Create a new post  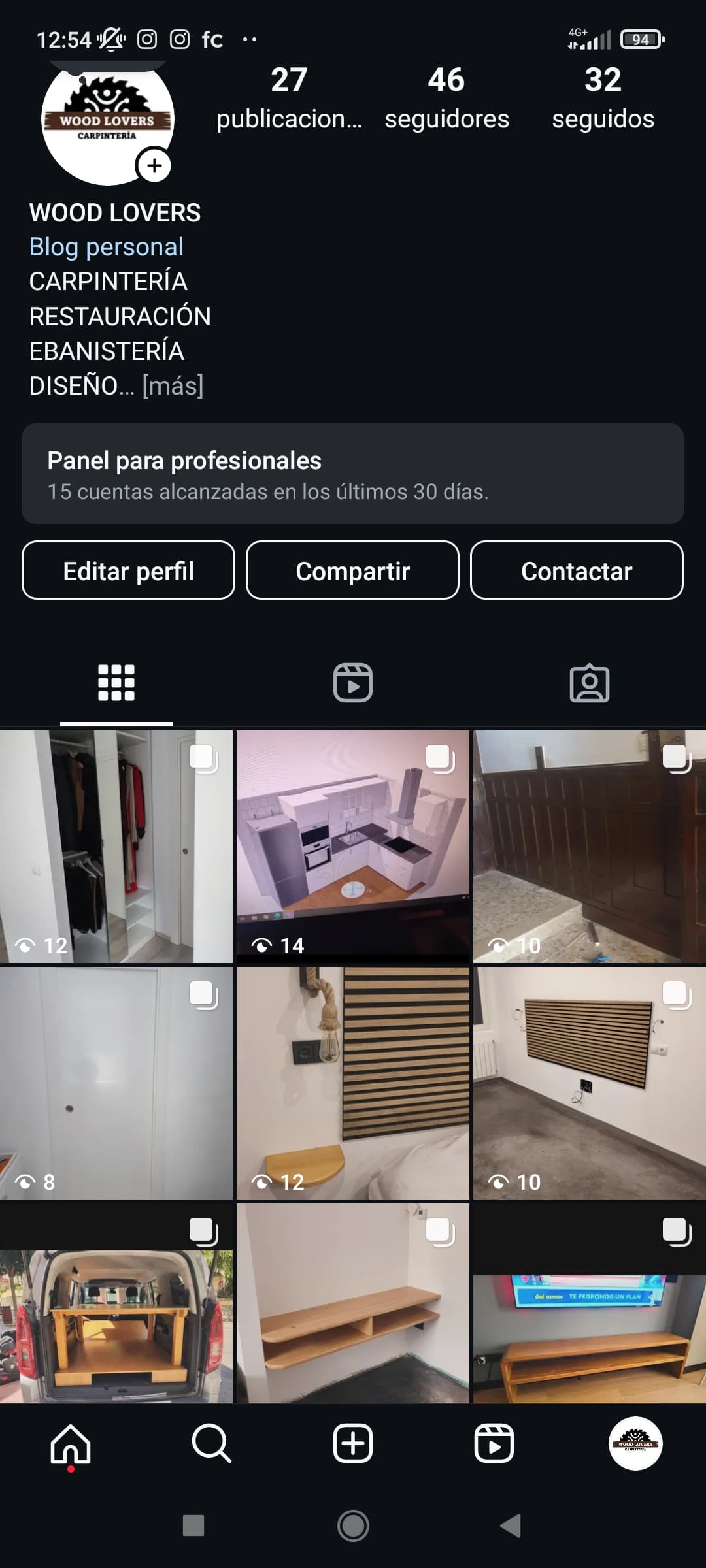(x=353, y=1444)
